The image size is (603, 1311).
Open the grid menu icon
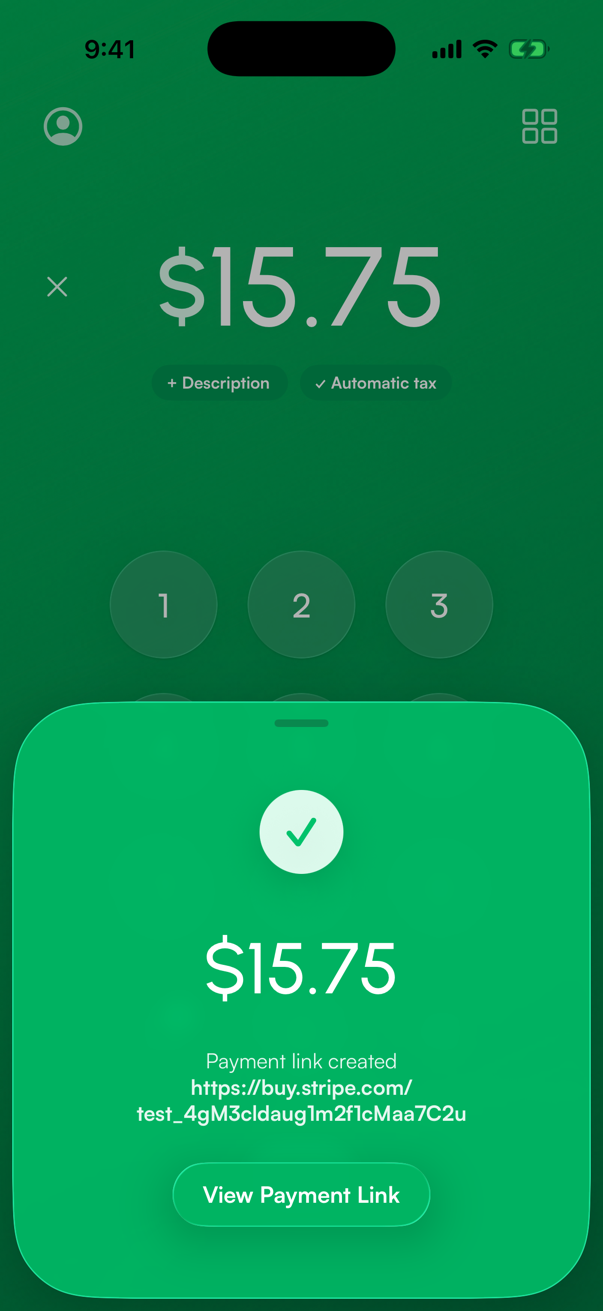tap(540, 127)
